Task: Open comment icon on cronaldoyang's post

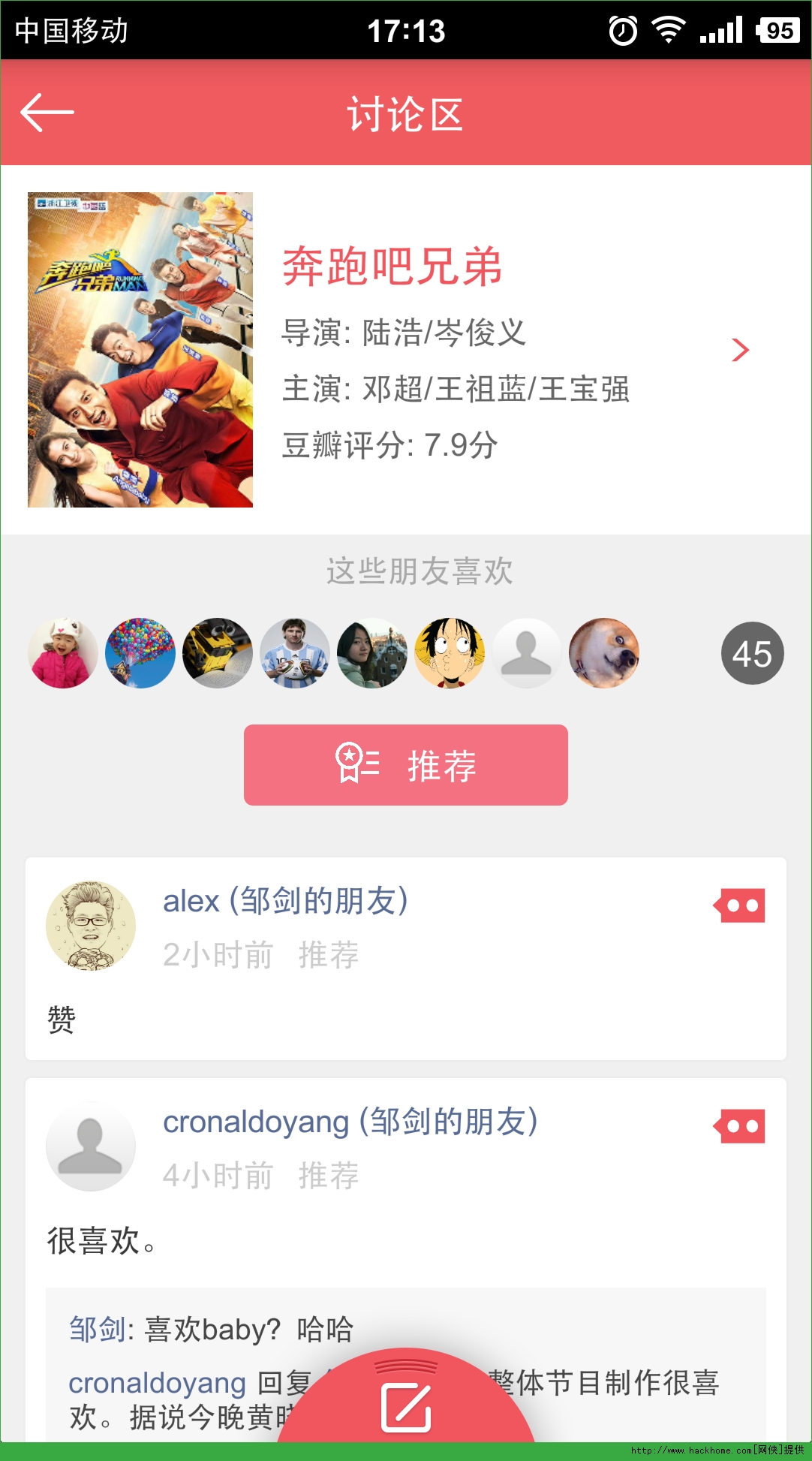Action: pyautogui.click(x=739, y=1126)
